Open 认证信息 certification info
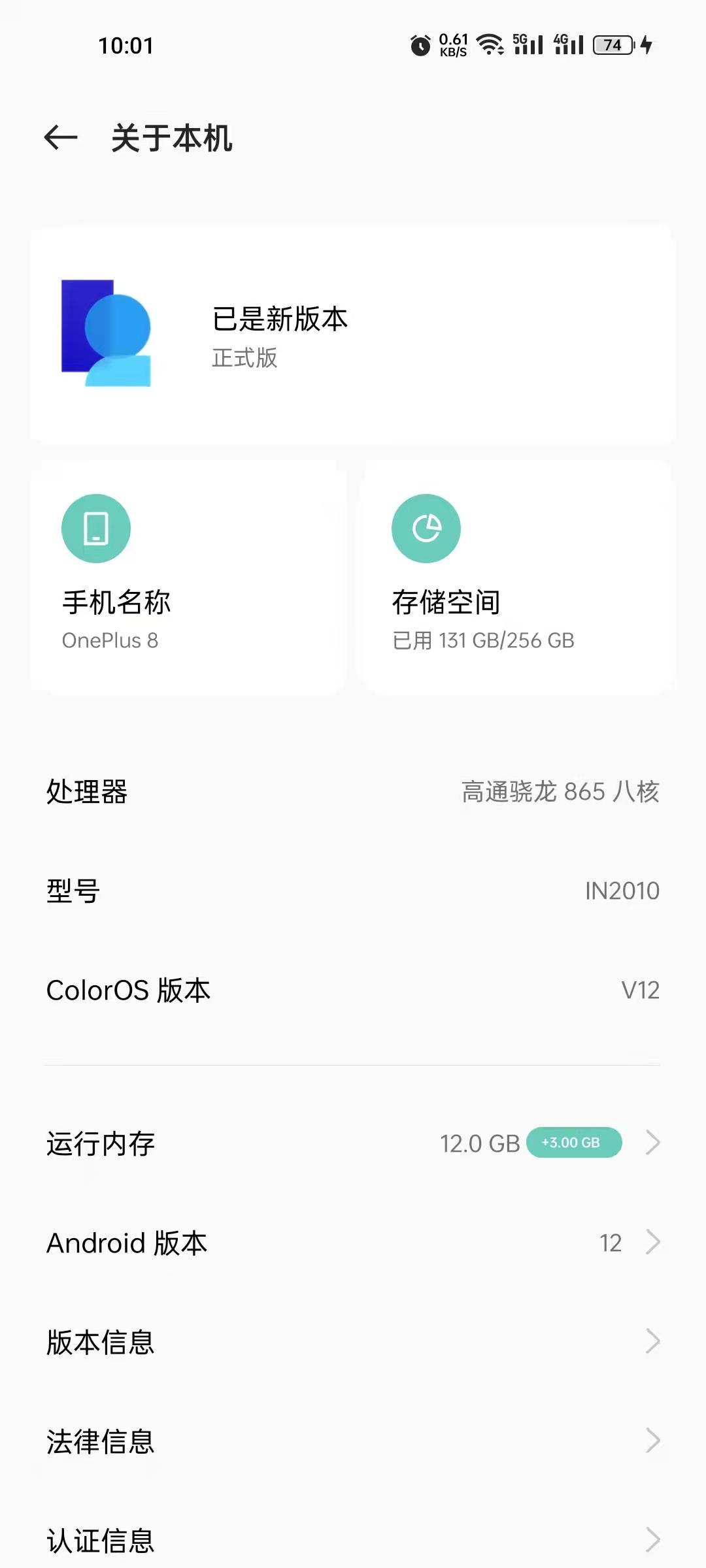This screenshot has width=706, height=1568. [x=353, y=1539]
